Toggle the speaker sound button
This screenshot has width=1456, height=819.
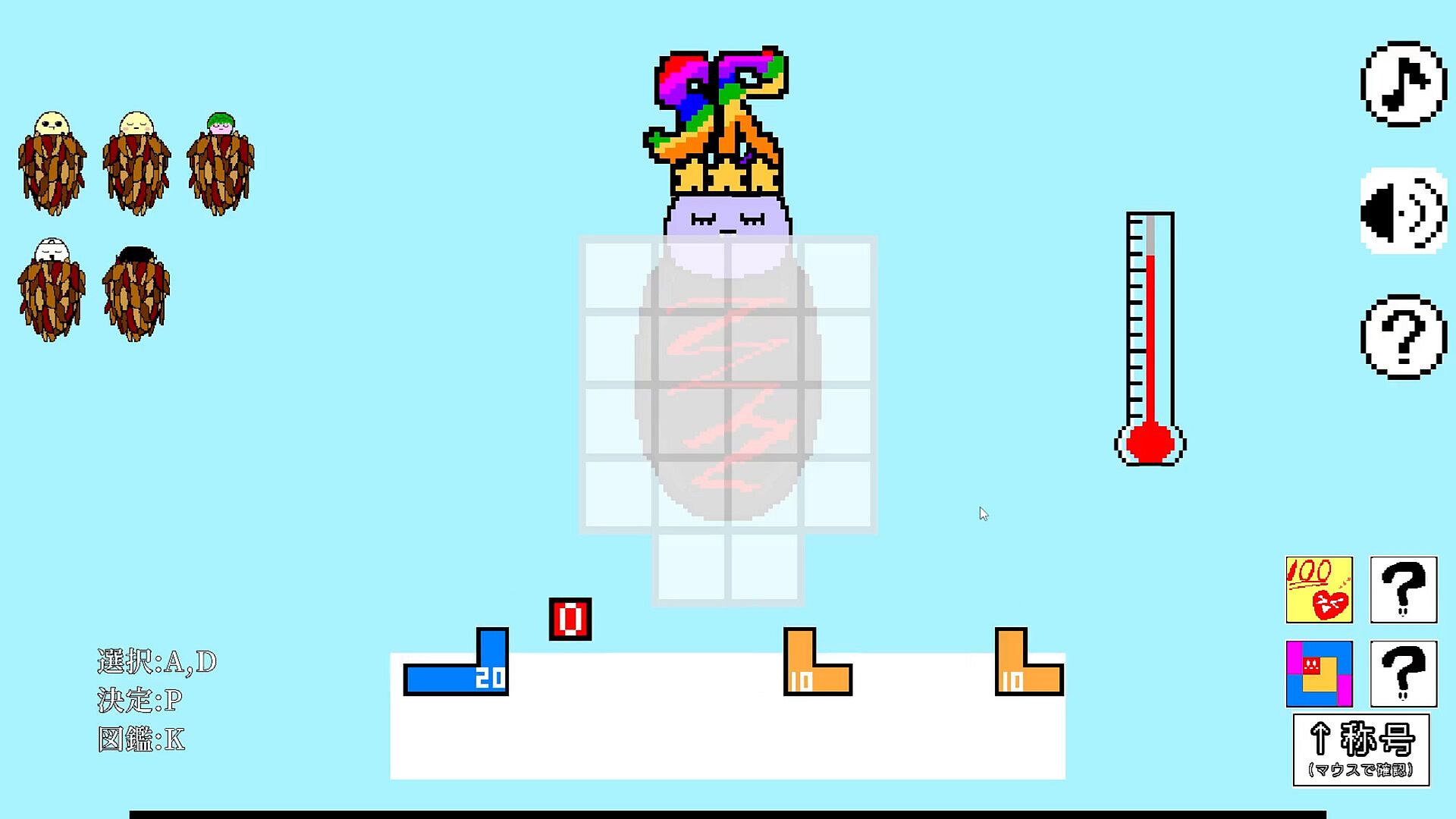[x=1403, y=211]
